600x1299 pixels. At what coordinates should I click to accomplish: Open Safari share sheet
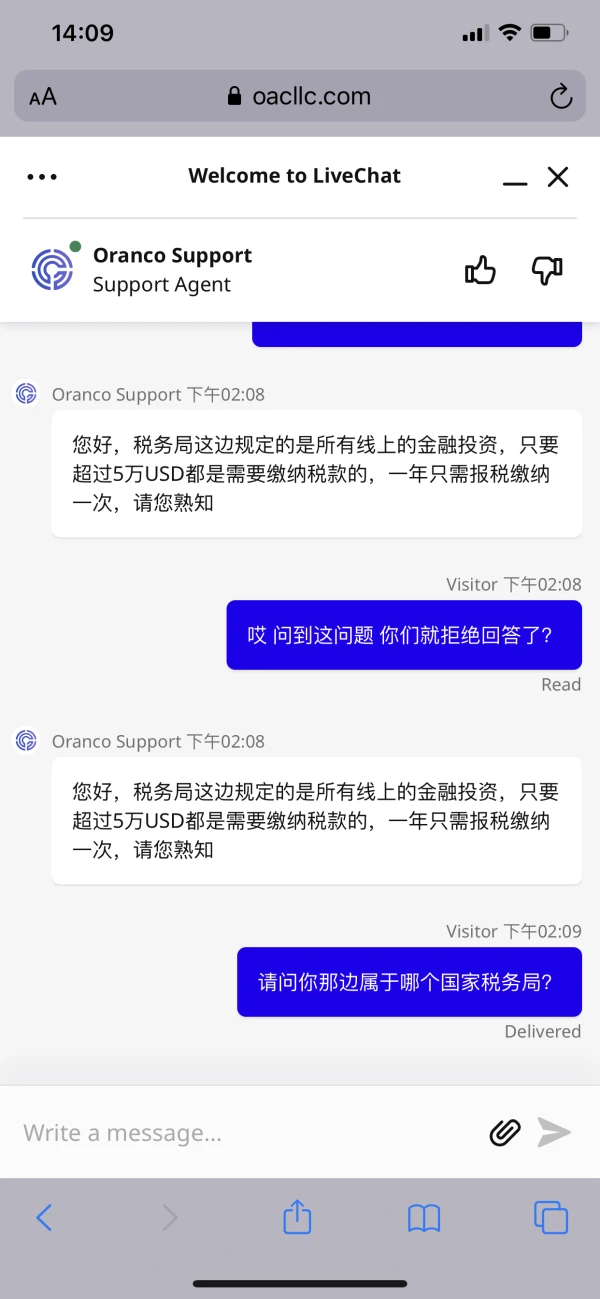[x=297, y=1216]
